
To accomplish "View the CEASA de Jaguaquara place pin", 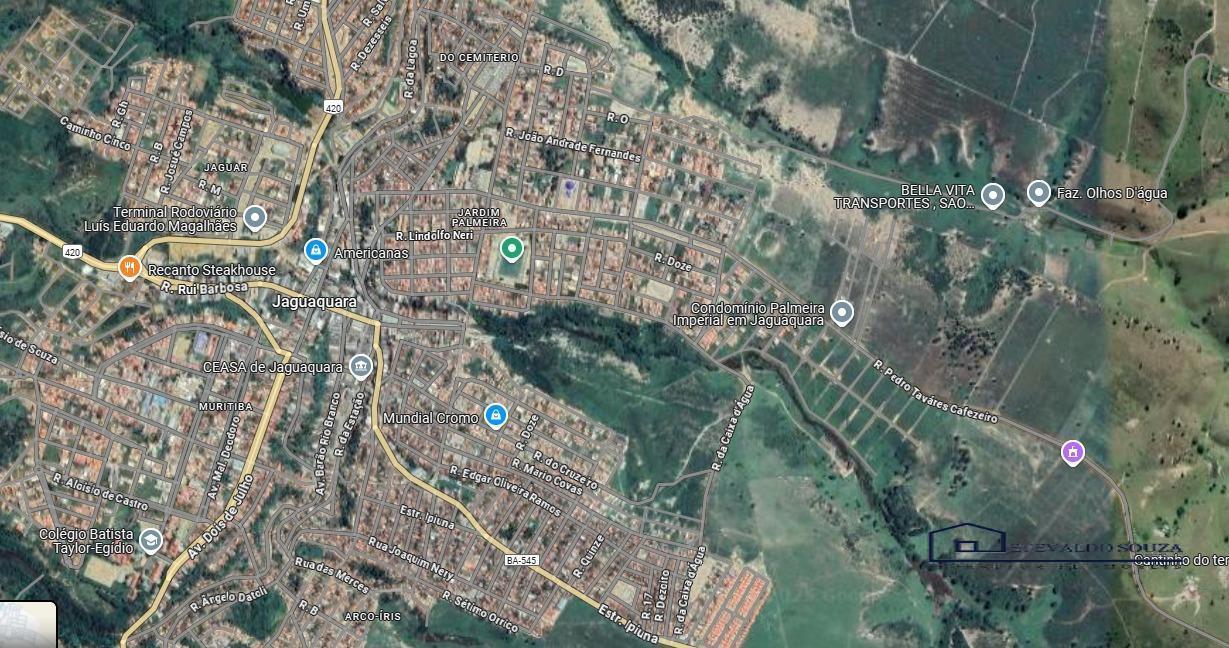I will (360, 366).
